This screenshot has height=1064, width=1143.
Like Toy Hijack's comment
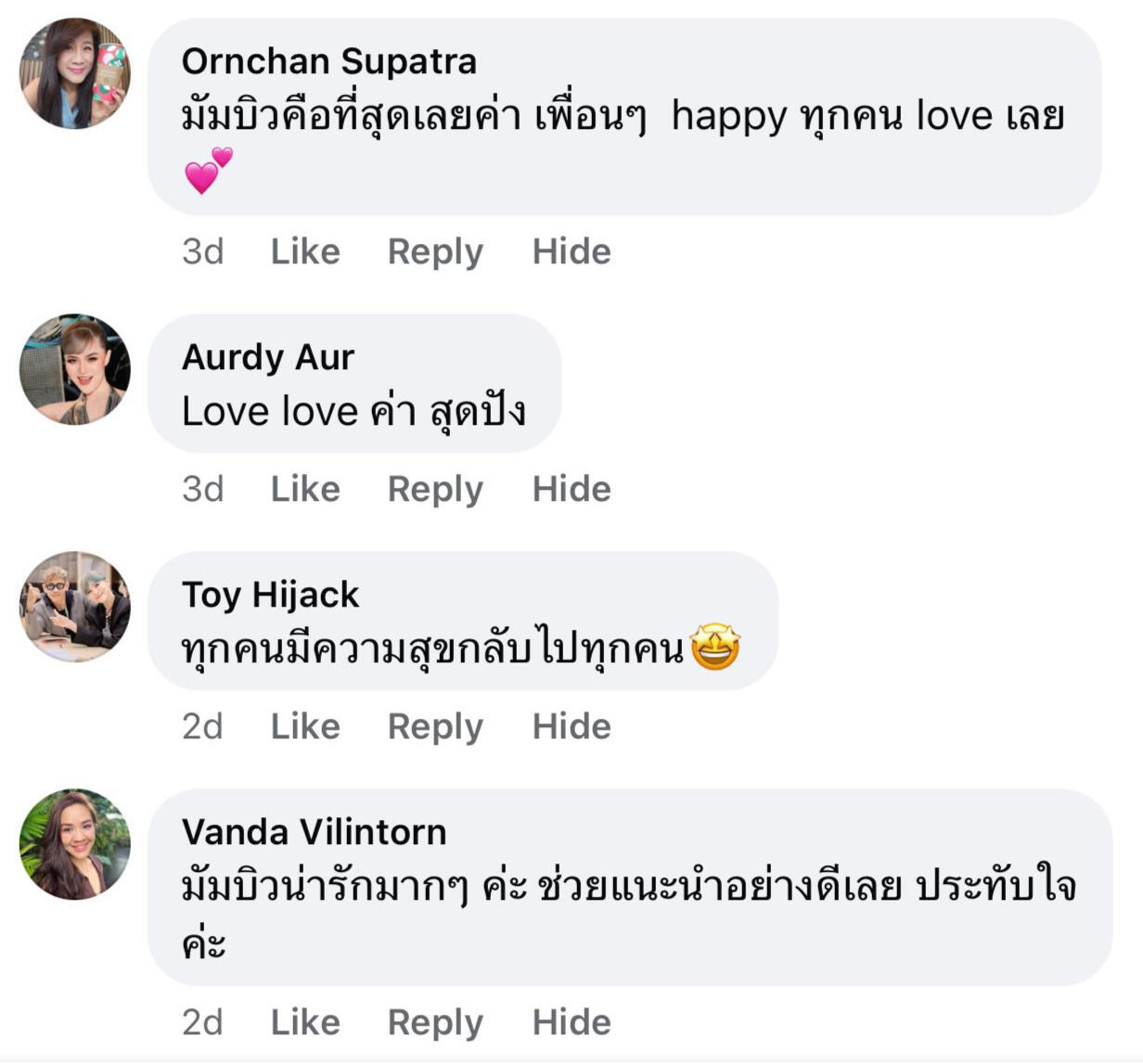[x=305, y=726]
